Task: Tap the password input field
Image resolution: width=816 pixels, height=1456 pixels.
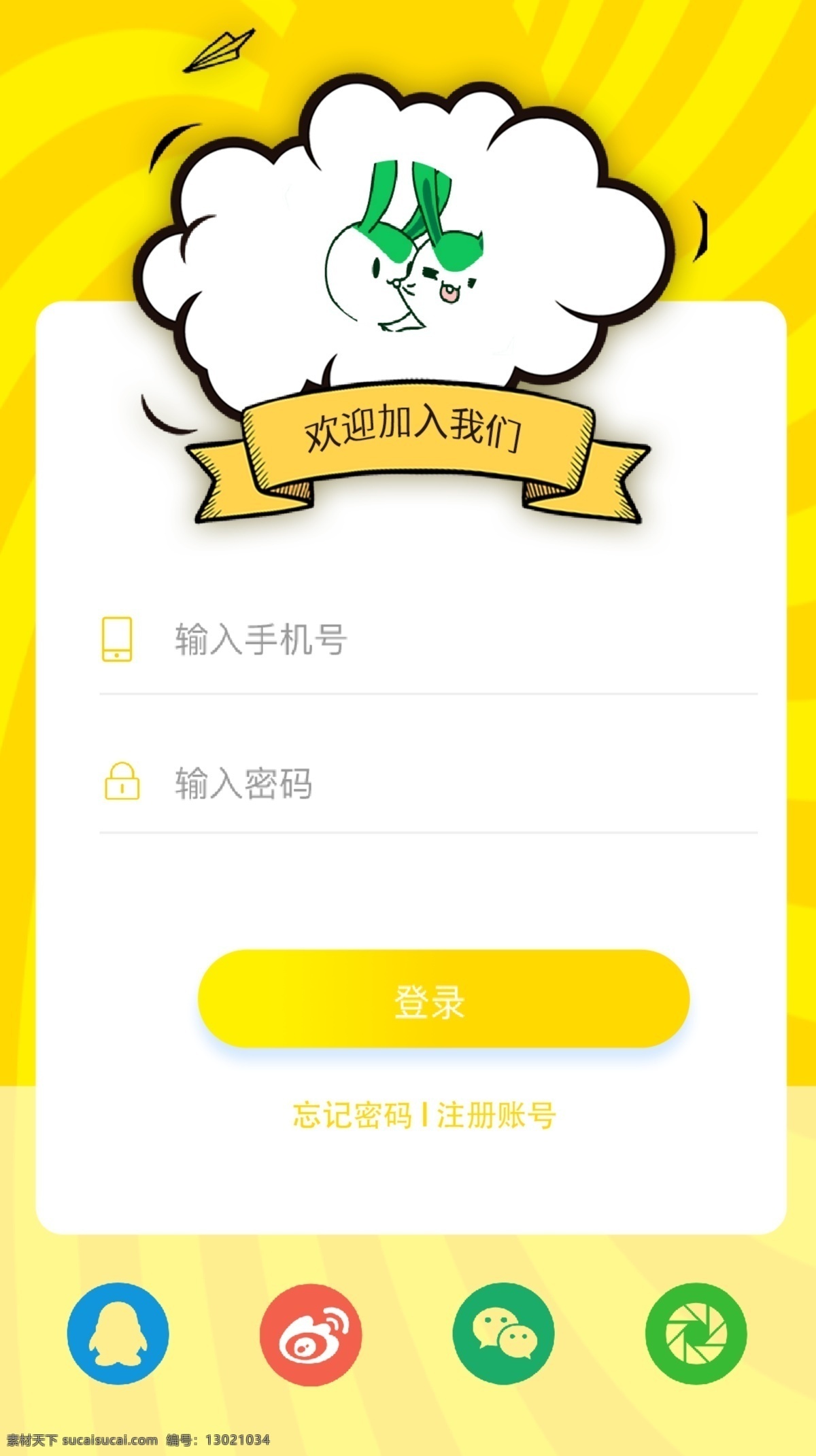Action: 428,783
